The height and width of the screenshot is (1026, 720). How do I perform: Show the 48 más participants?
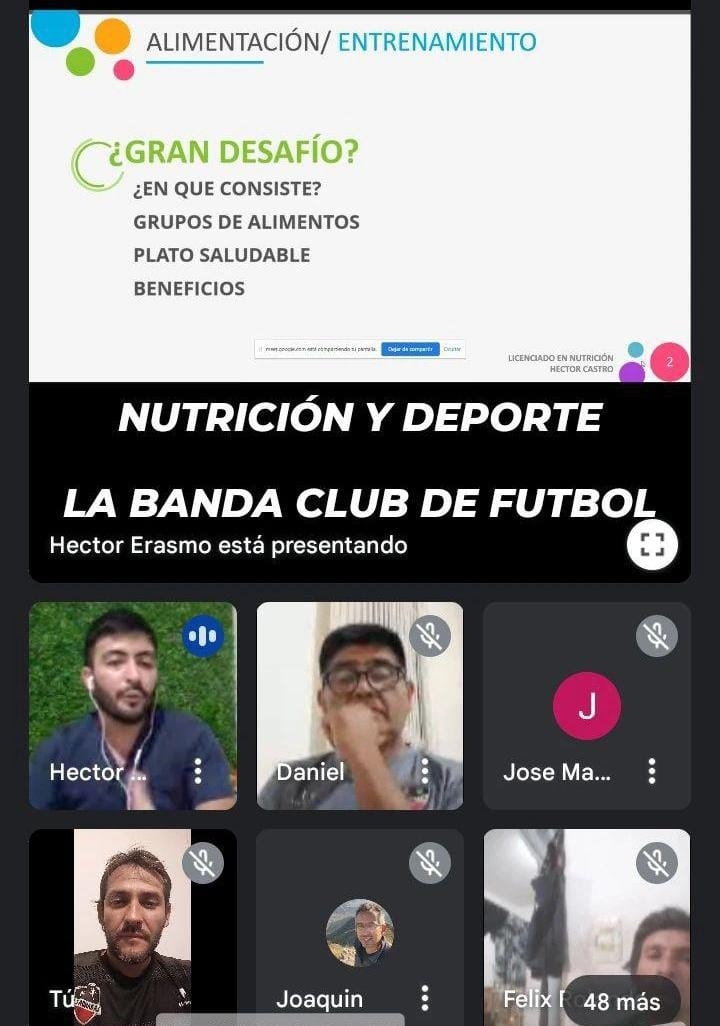[623, 1001]
